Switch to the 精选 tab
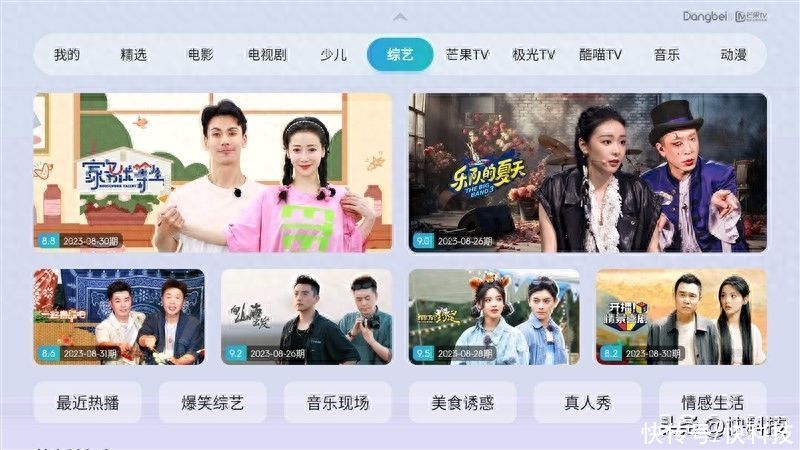800x450 pixels. 134,55
